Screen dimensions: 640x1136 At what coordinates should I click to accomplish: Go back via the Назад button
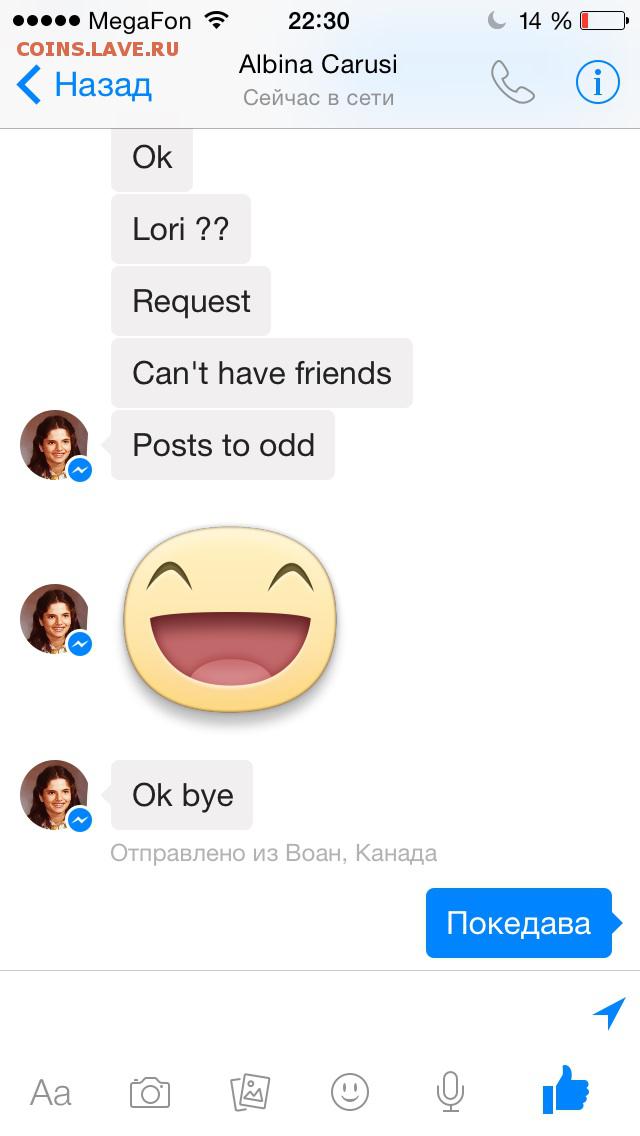pos(83,85)
